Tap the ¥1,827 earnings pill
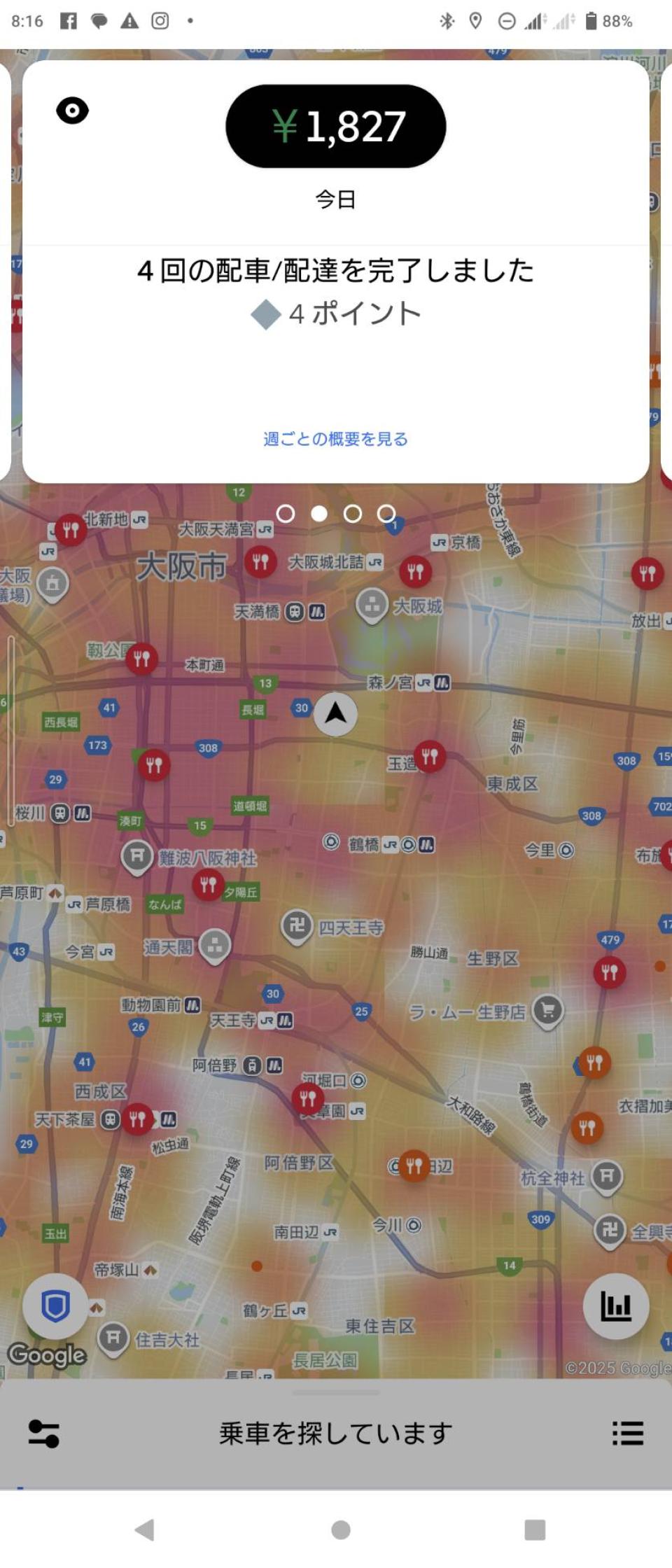 click(335, 127)
